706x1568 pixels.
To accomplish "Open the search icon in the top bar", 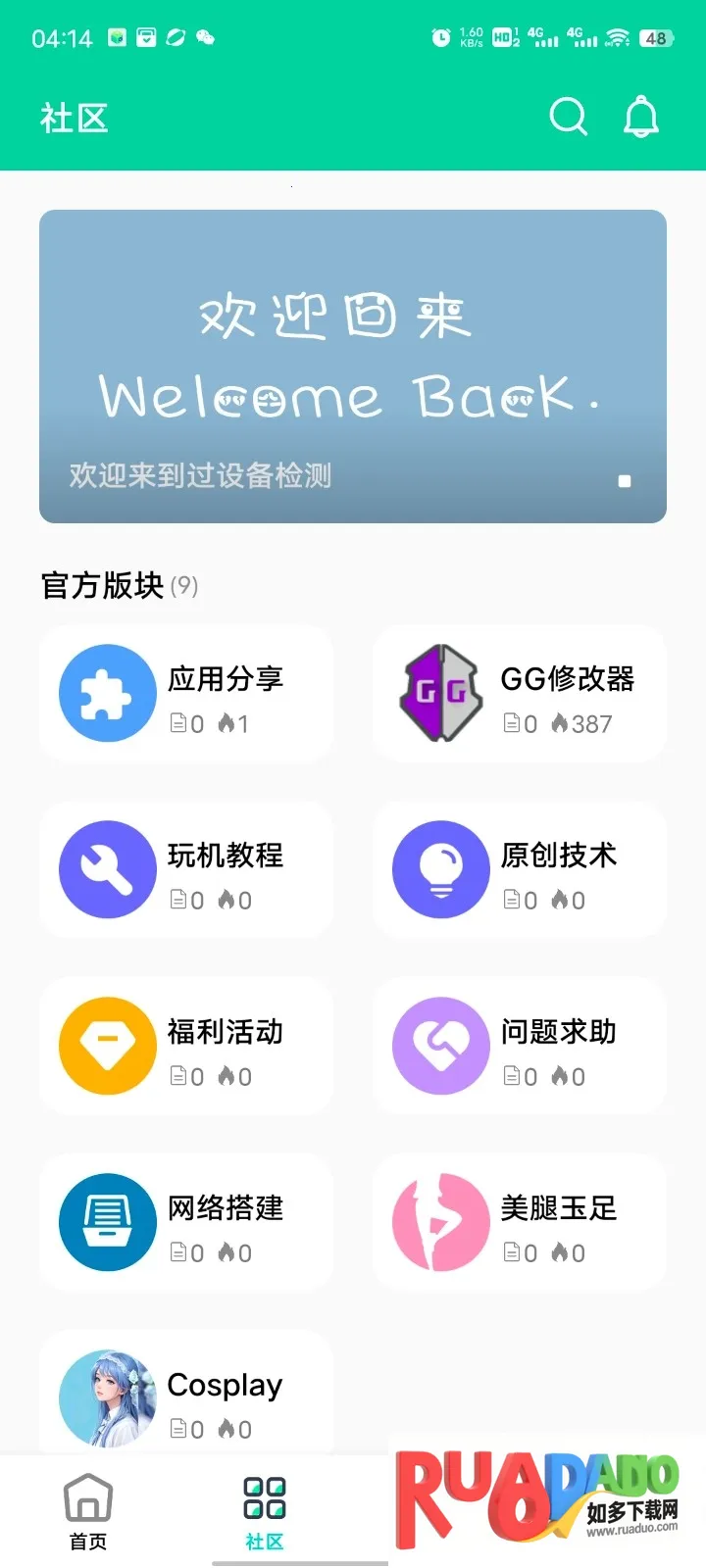I will 568,118.
